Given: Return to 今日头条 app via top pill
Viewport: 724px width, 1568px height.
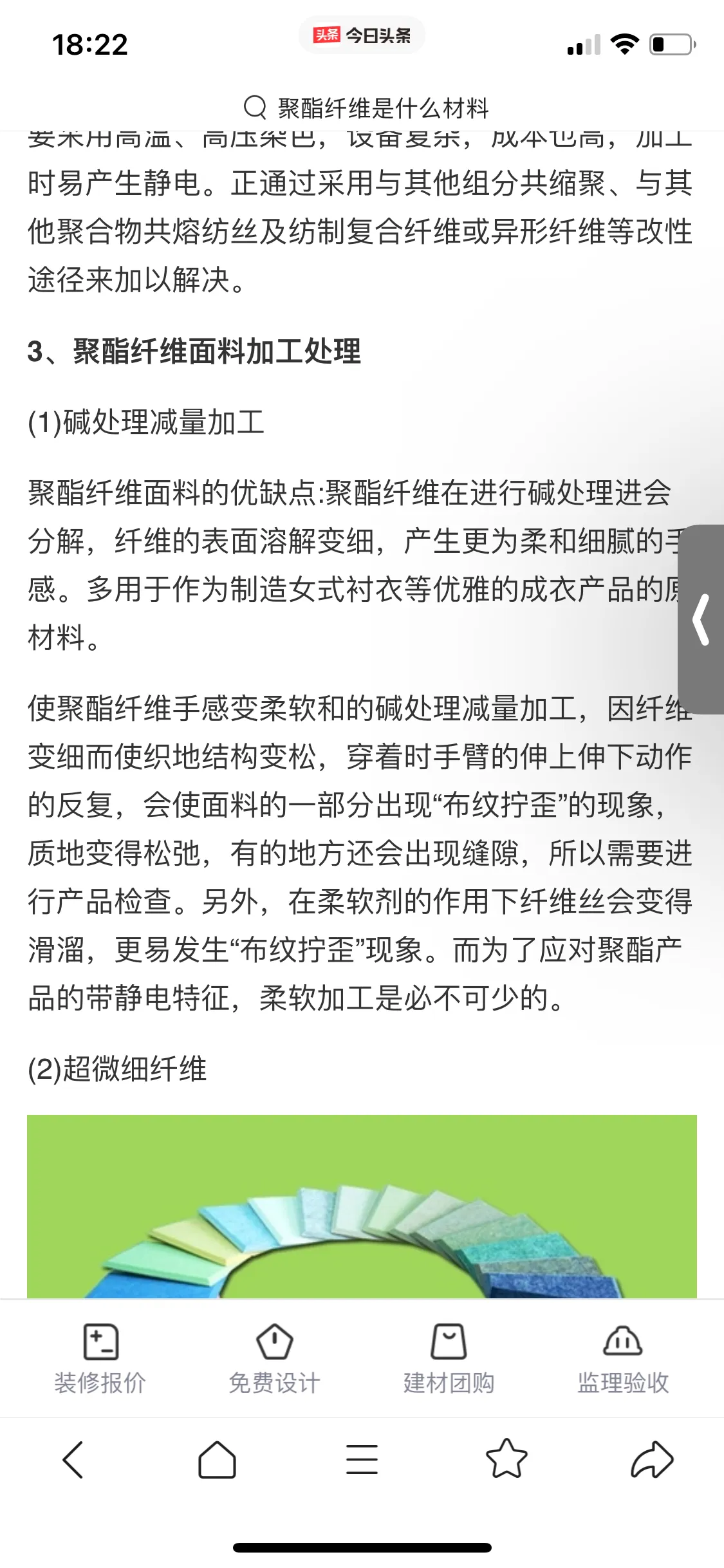Looking at the screenshot, I should [x=362, y=35].
